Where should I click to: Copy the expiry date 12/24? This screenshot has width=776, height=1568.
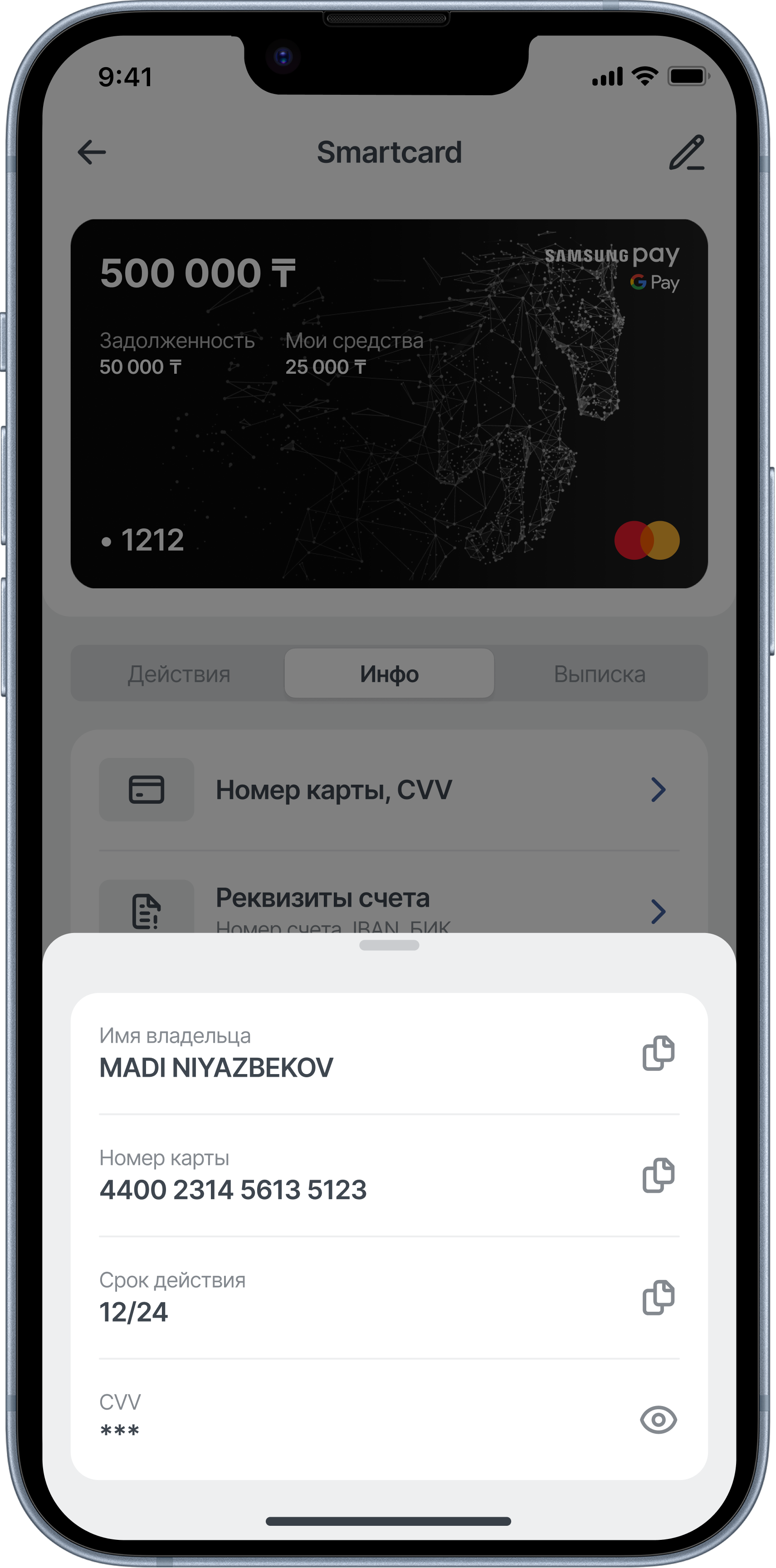[658, 1297]
